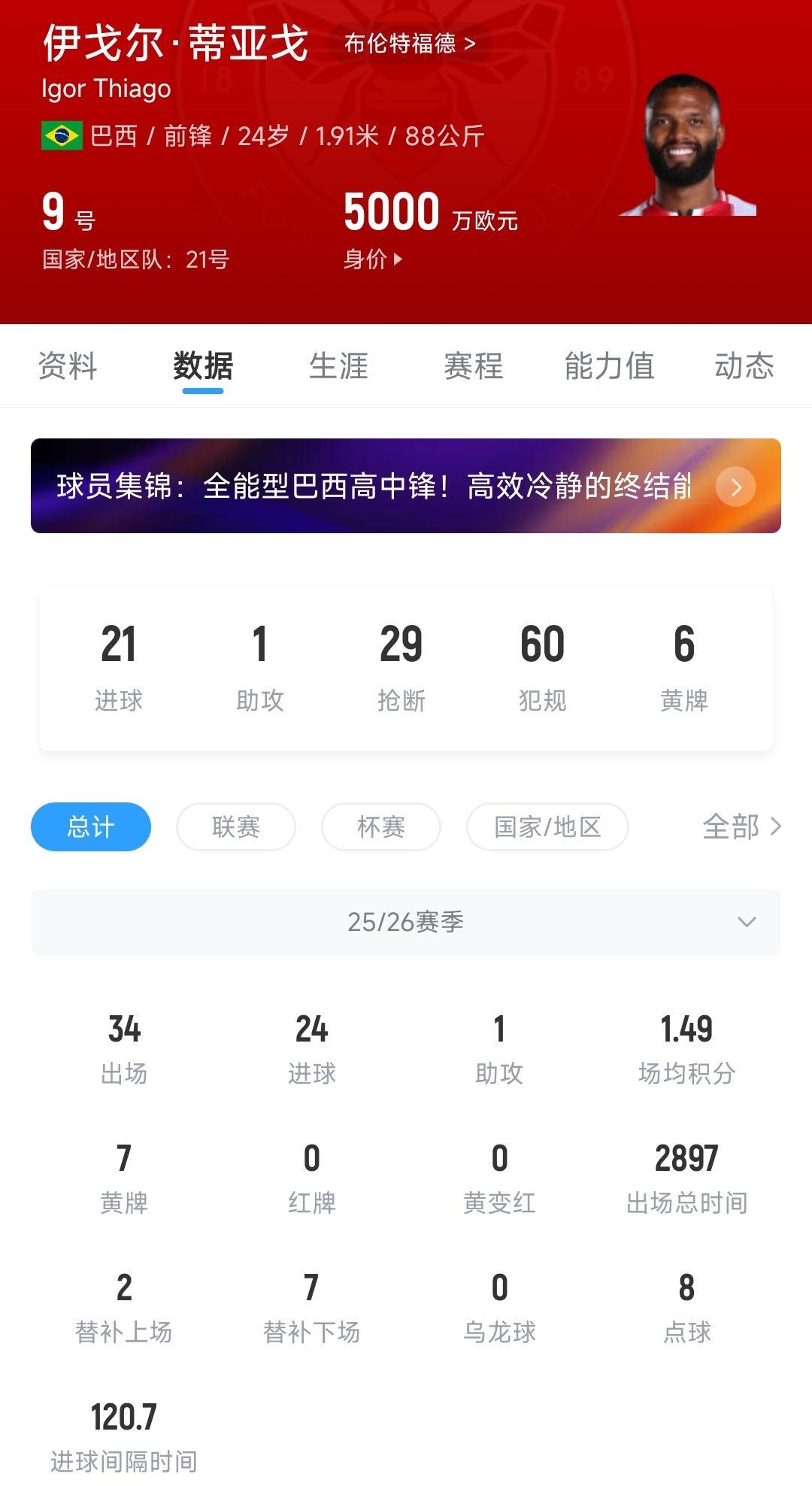Open the 赛程 tab

[473, 366]
